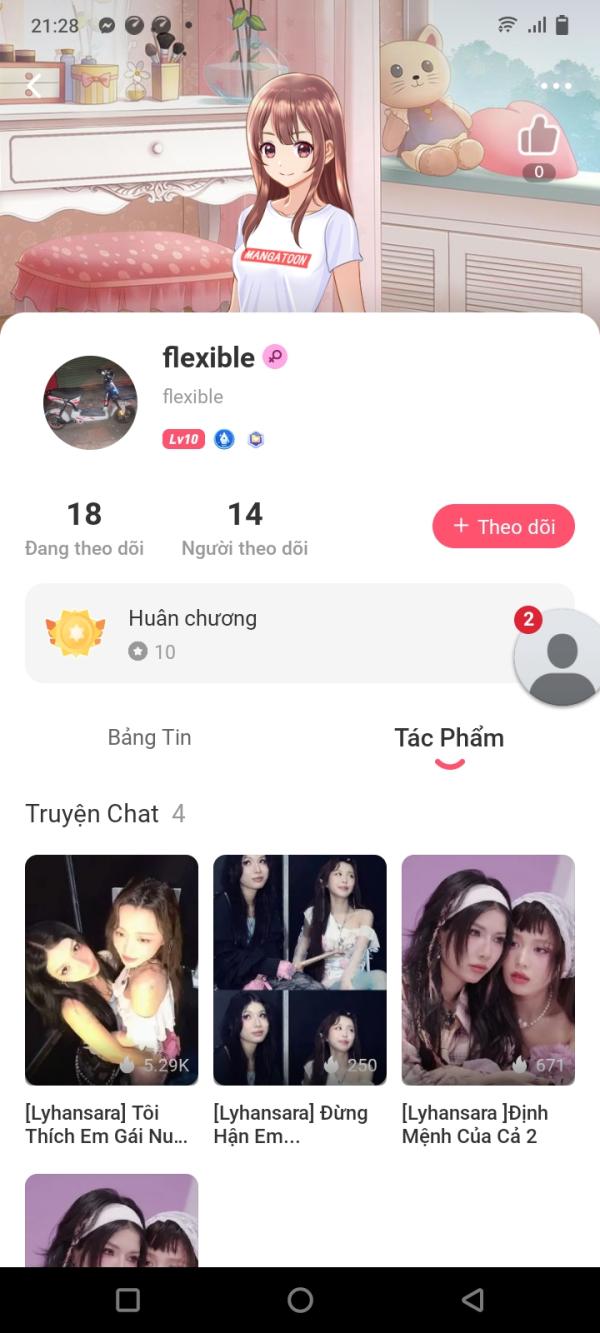The image size is (600, 1333).
Task: Tap the Lv10 level badge
Action: click(183, 439)
